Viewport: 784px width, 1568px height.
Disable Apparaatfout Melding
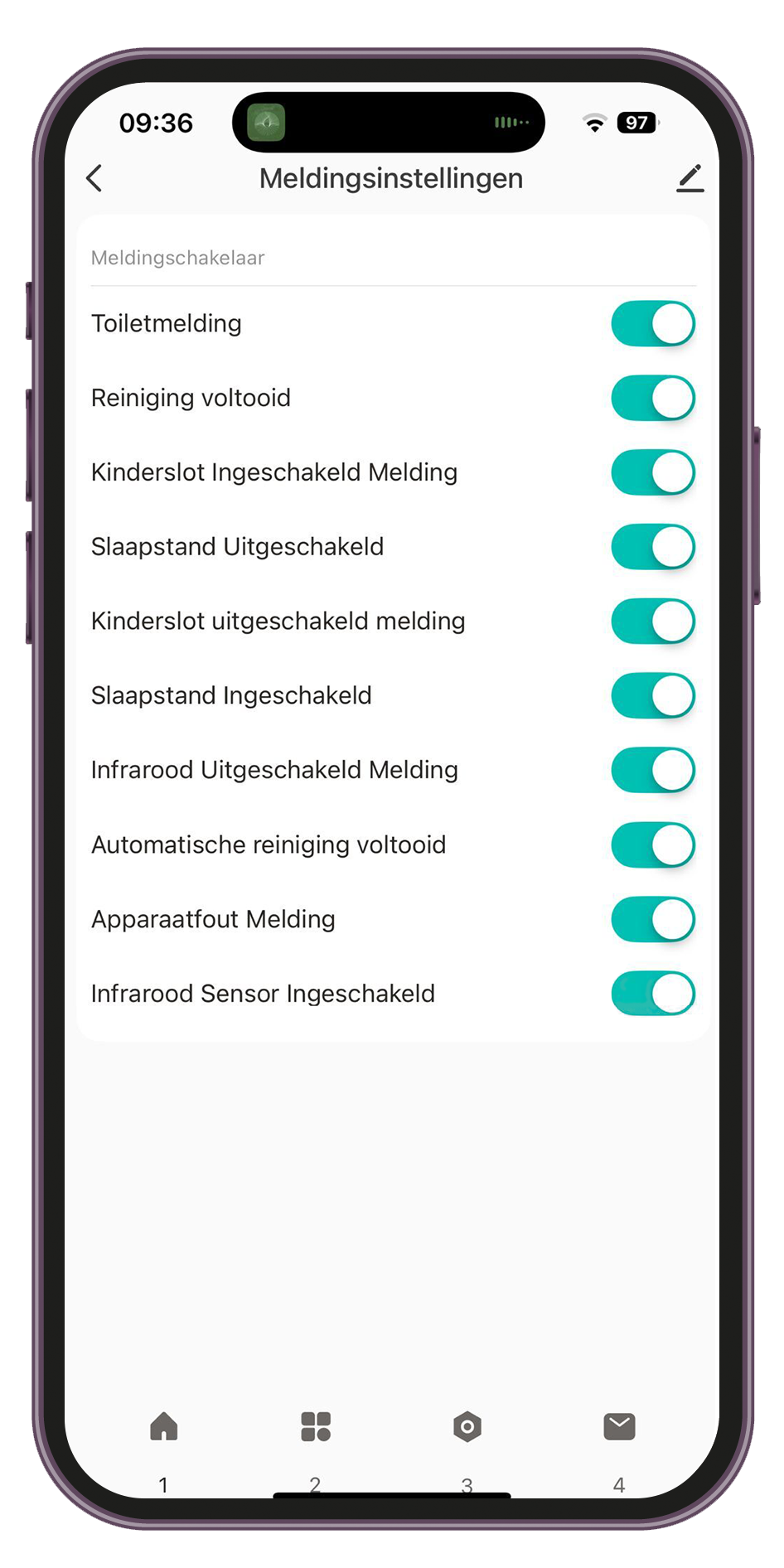tap(652, 920)
